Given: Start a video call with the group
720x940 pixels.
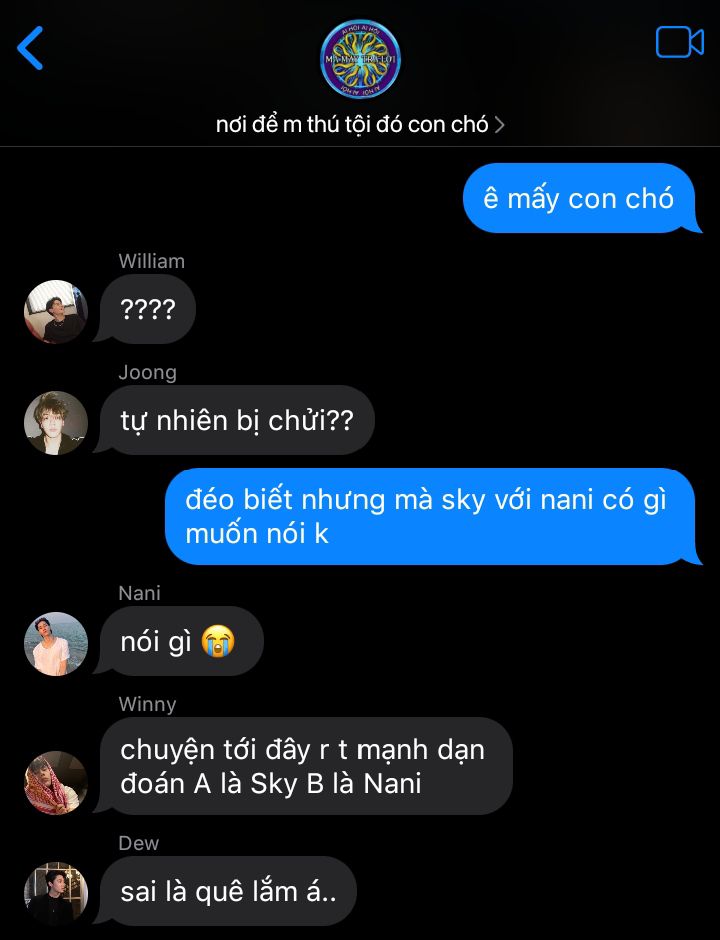Looking at the screenshot, I should [679, 42].
